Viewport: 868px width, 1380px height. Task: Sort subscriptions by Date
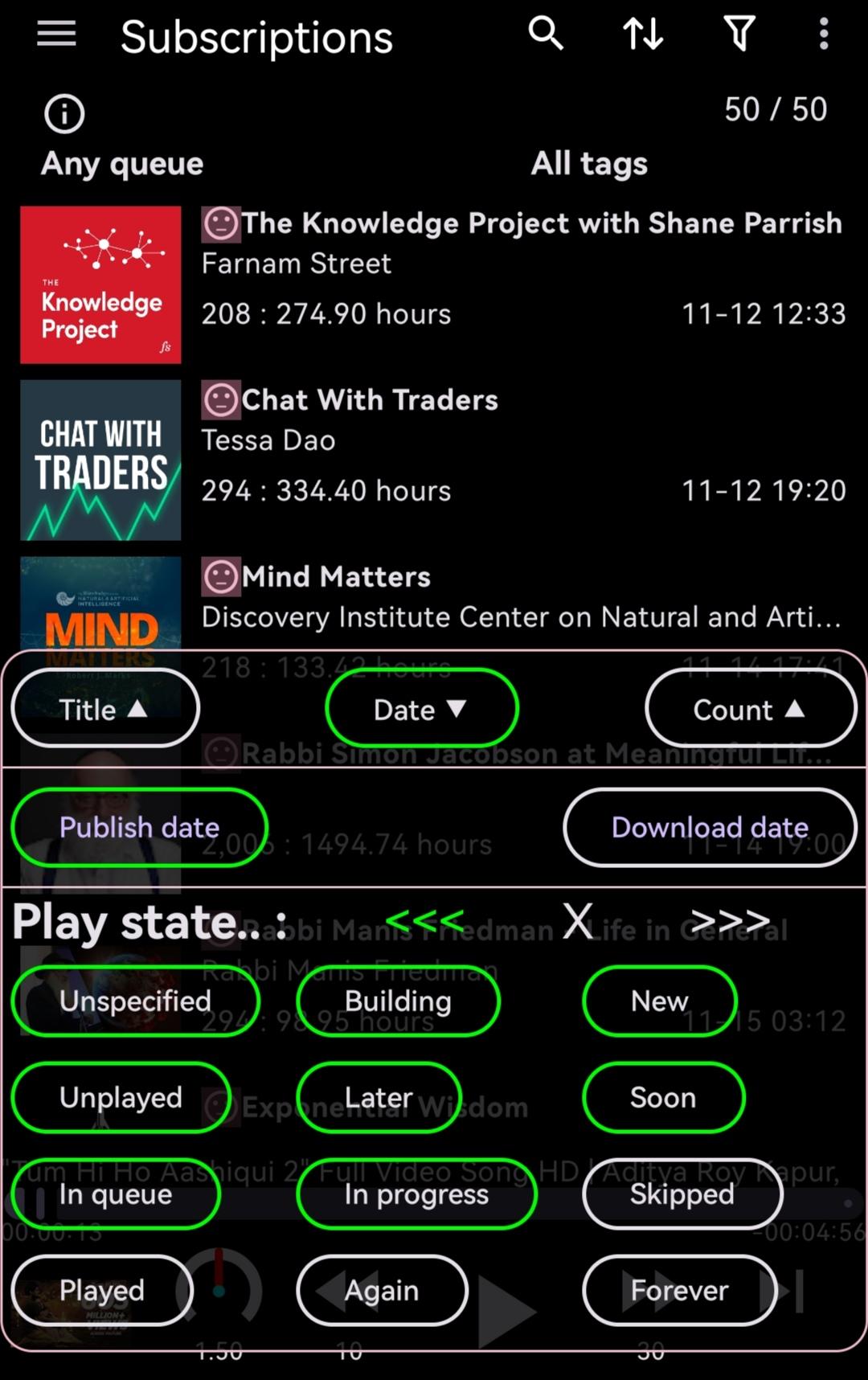click(x=421, y=709)
